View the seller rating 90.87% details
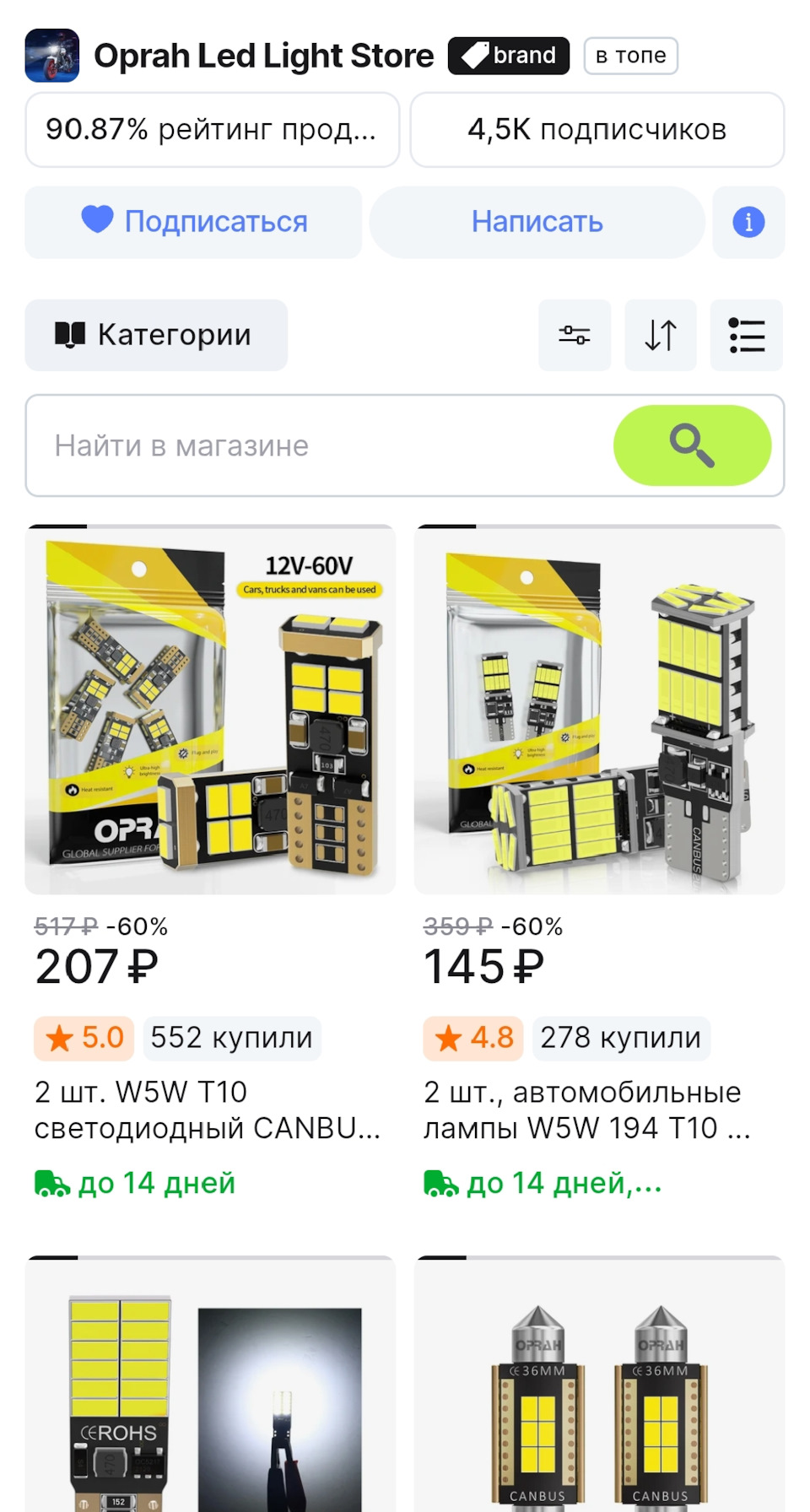Viewport: 810px width, 1512px height. point(212,130)
